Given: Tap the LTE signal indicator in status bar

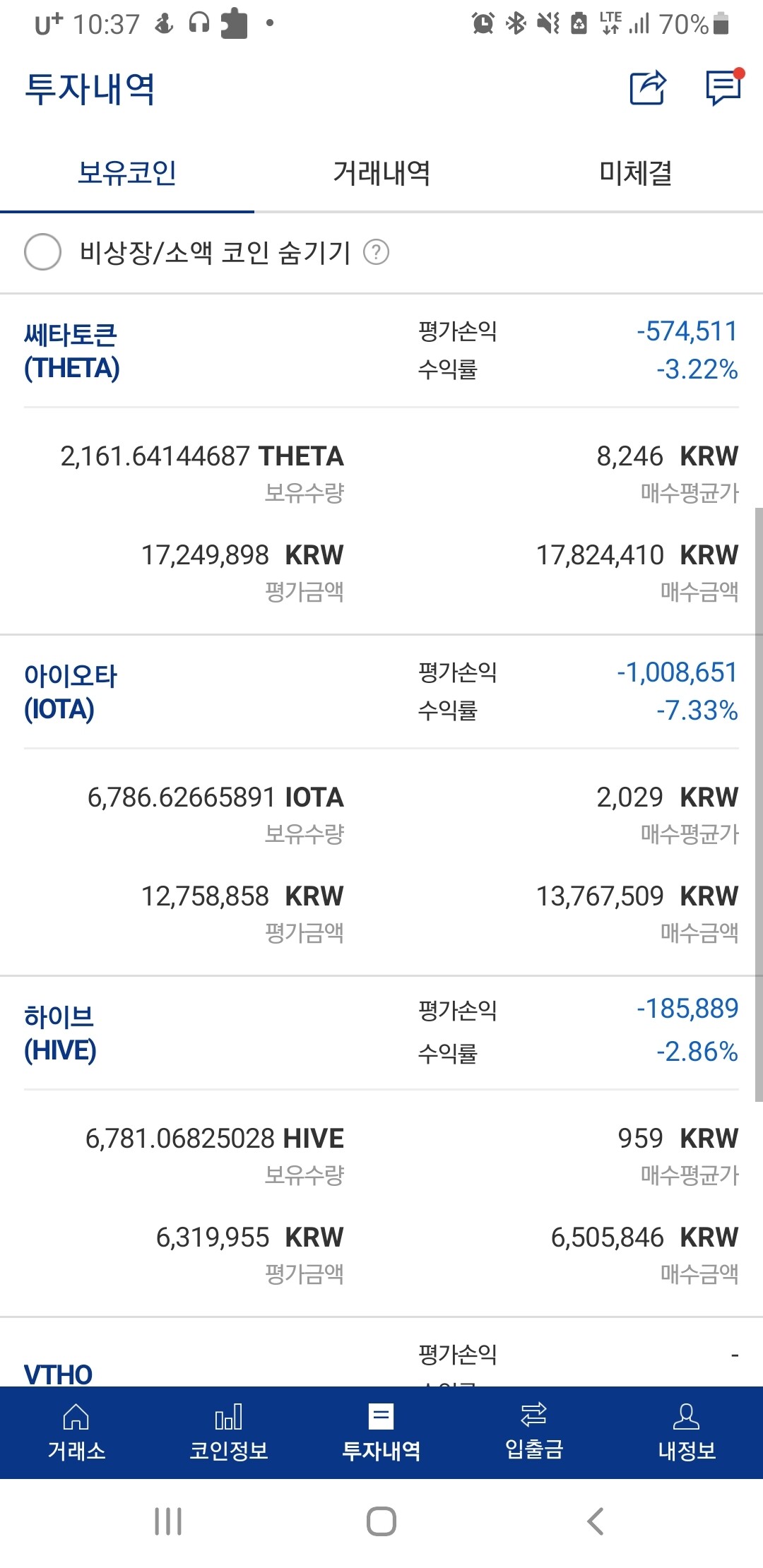Looking at the screenshot, I should pos(612,23).
